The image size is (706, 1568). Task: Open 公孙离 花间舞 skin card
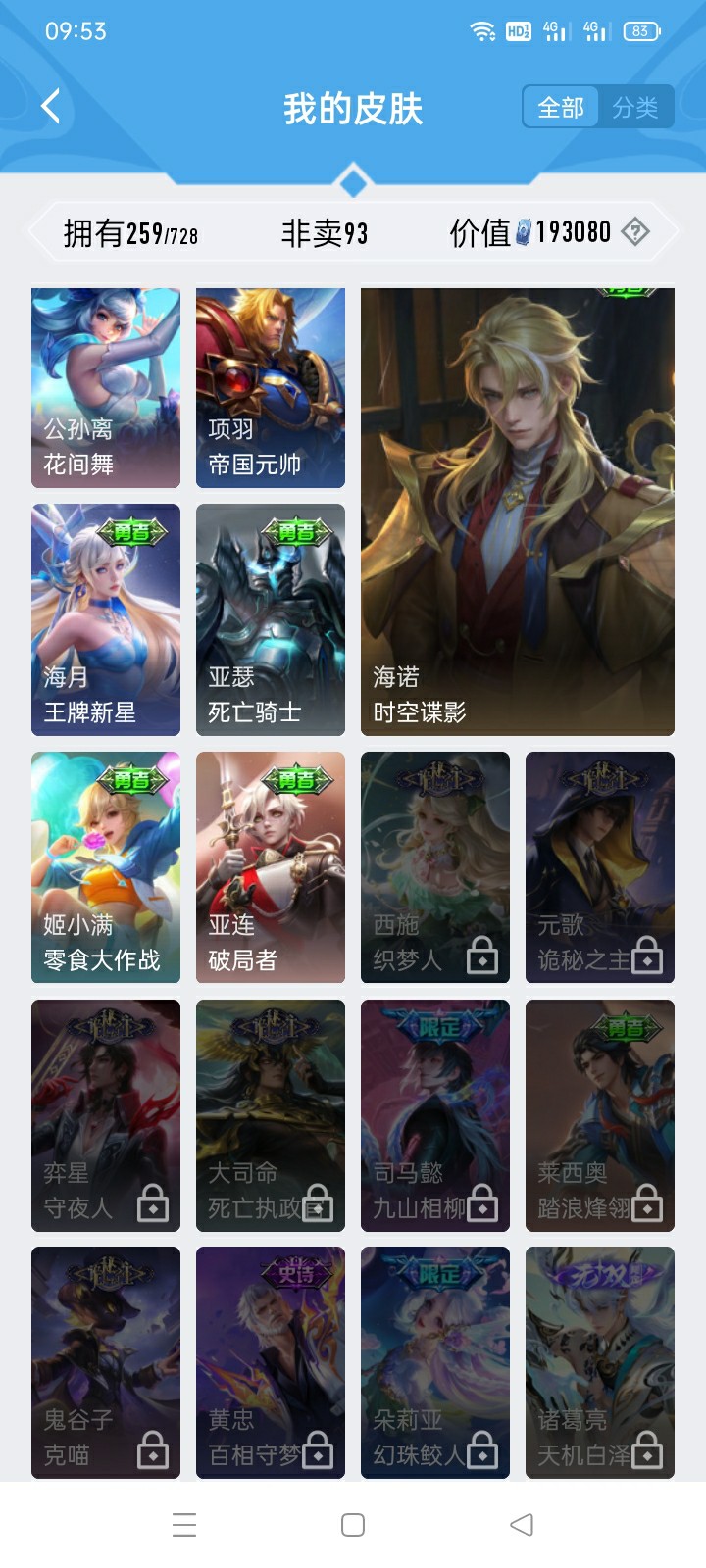click(x=106, y=388)
